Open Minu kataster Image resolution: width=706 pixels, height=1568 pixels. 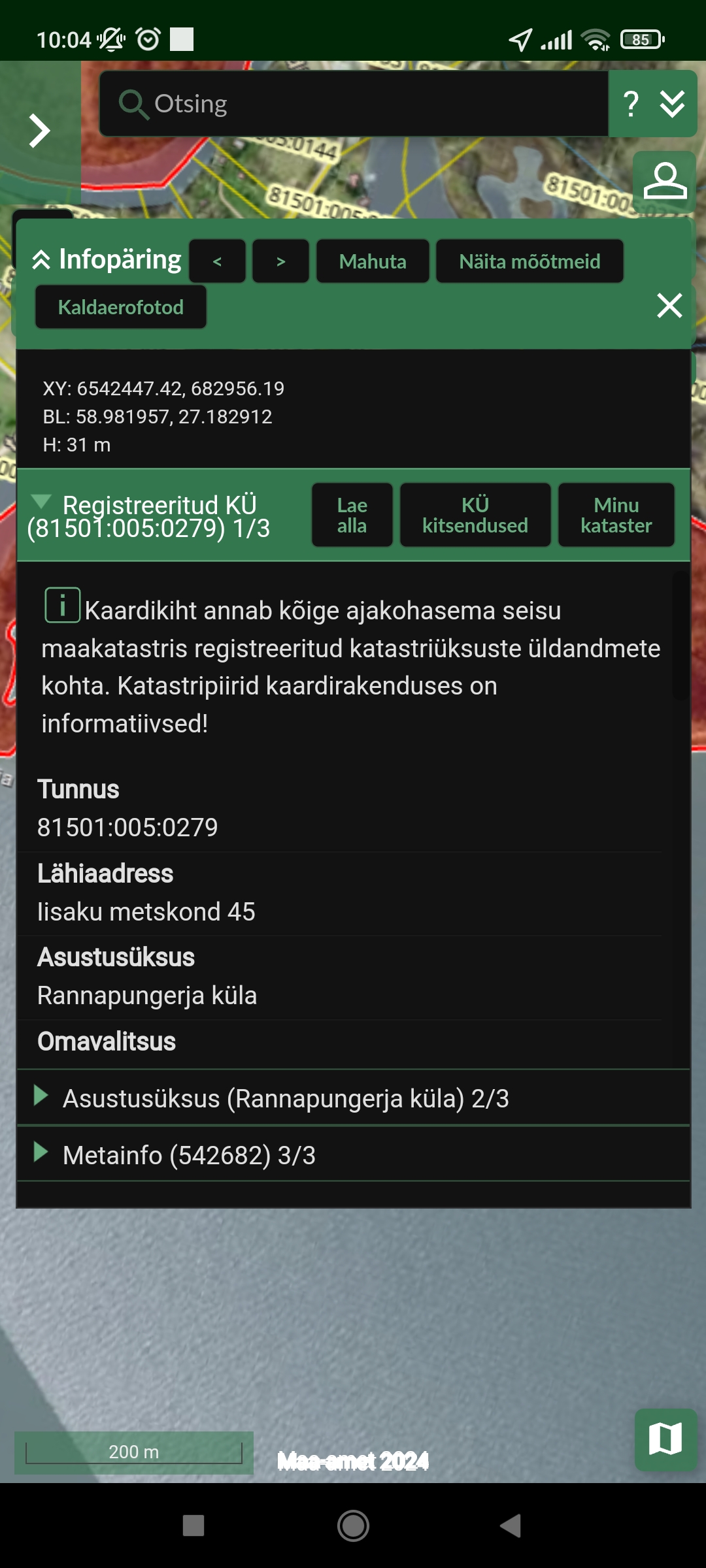[x=616, y=515]
